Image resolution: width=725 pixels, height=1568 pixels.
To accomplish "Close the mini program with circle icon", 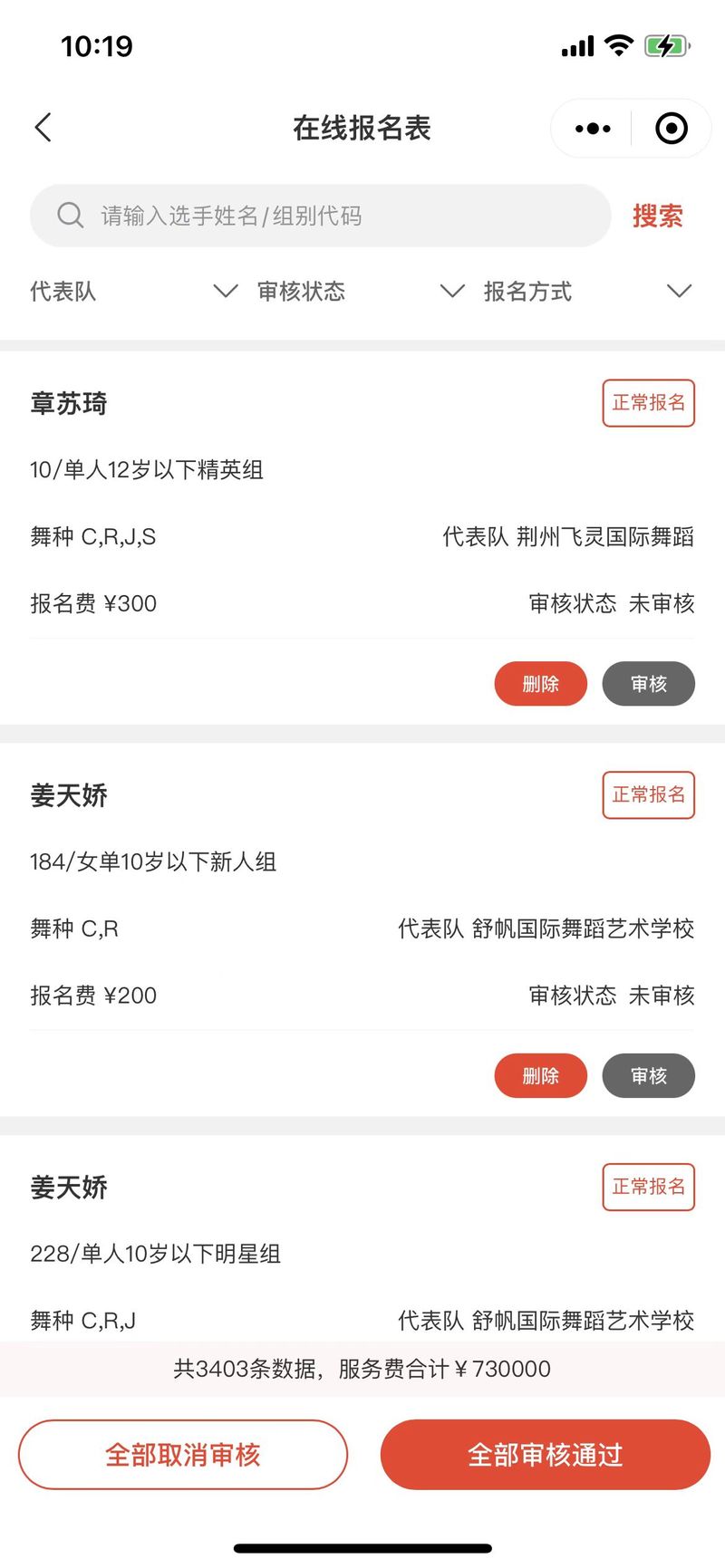I will point(672,129).
